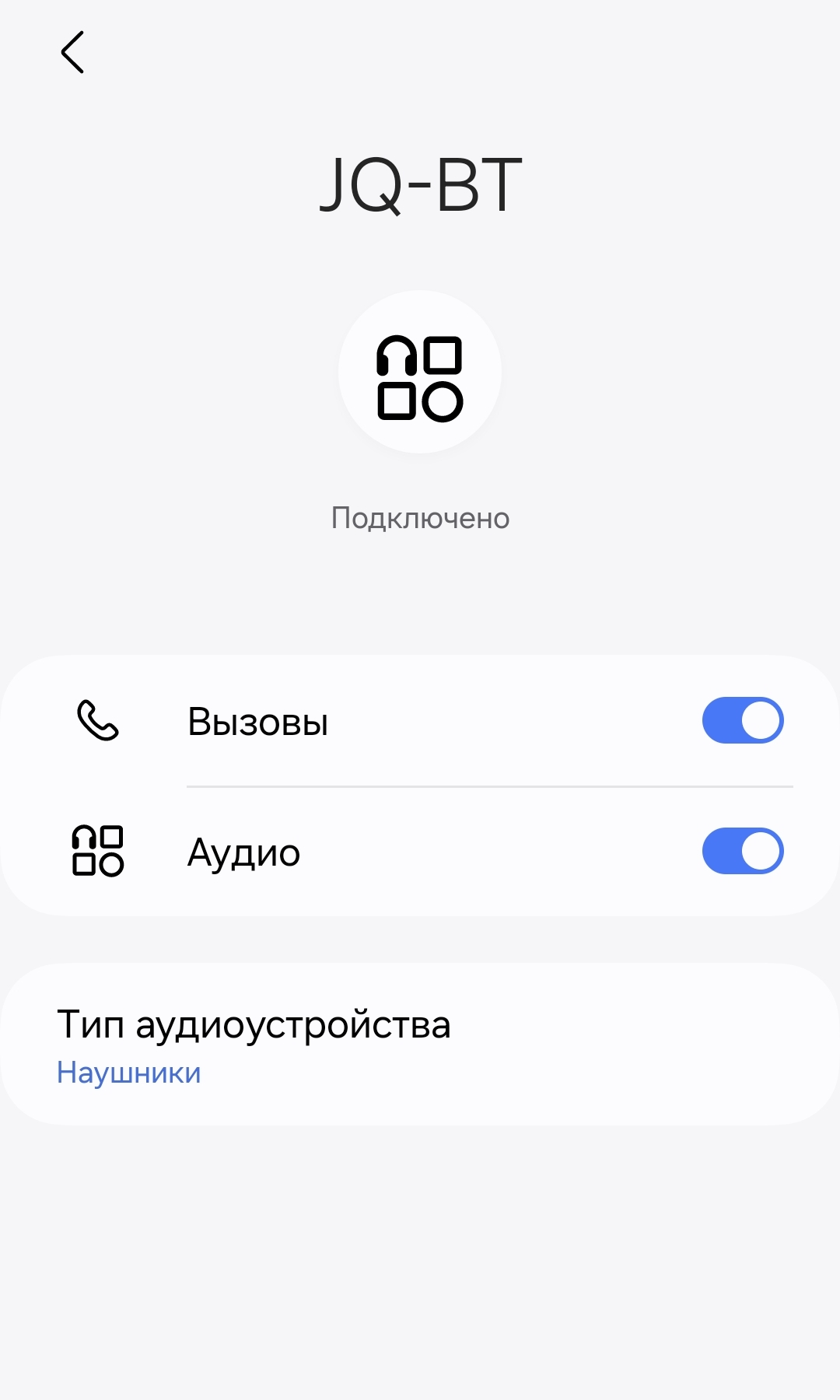Open Тип аудиоустройства setting
The image size is (840, 1400).
(420, 1045)
